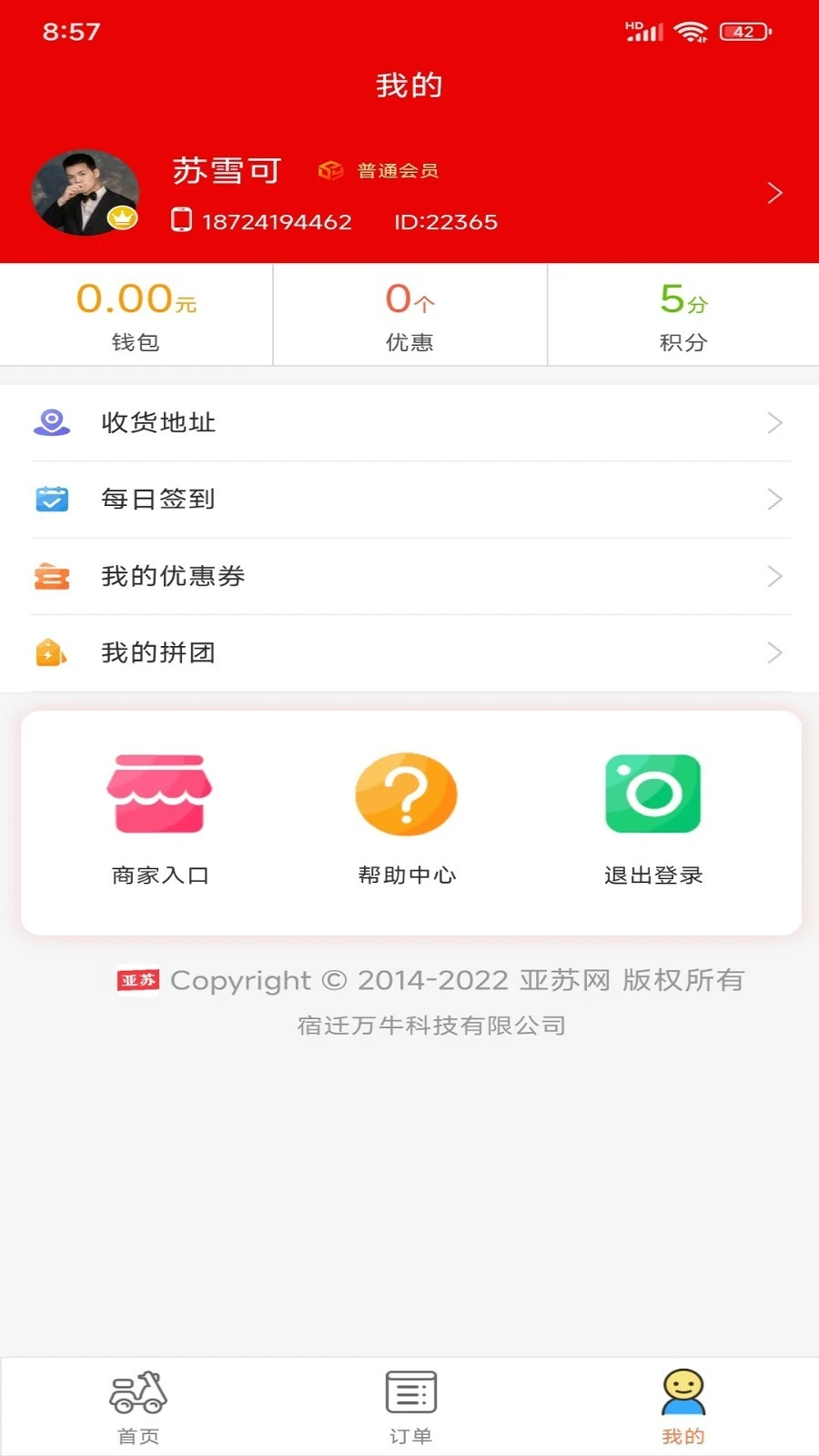Tap the 普通会员 membership badge
Image resolution: width=819 pixels, height=1456 pixels.
[x=376, y=170]
